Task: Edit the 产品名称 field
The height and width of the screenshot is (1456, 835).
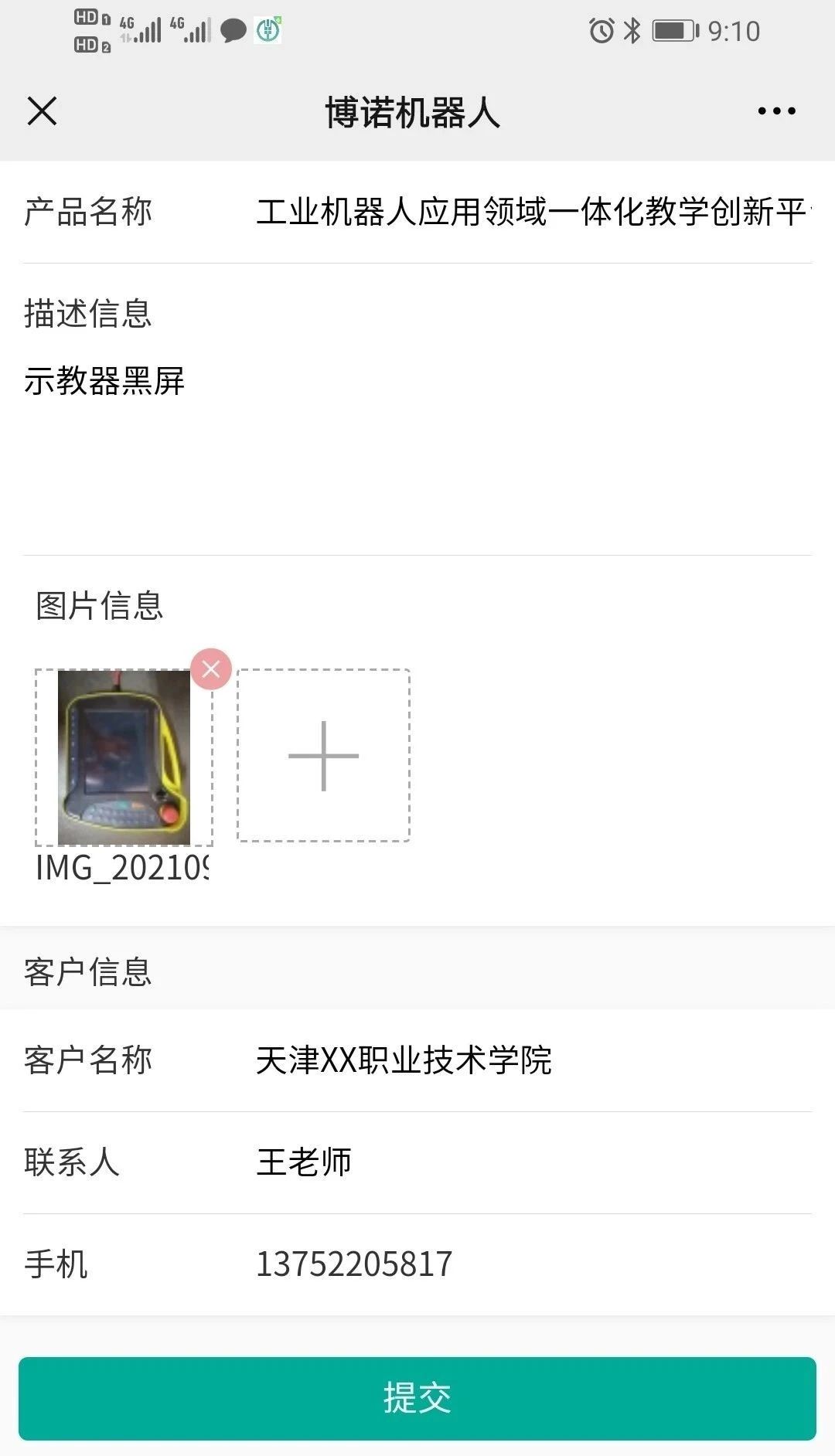Action: tap(532, 213)
